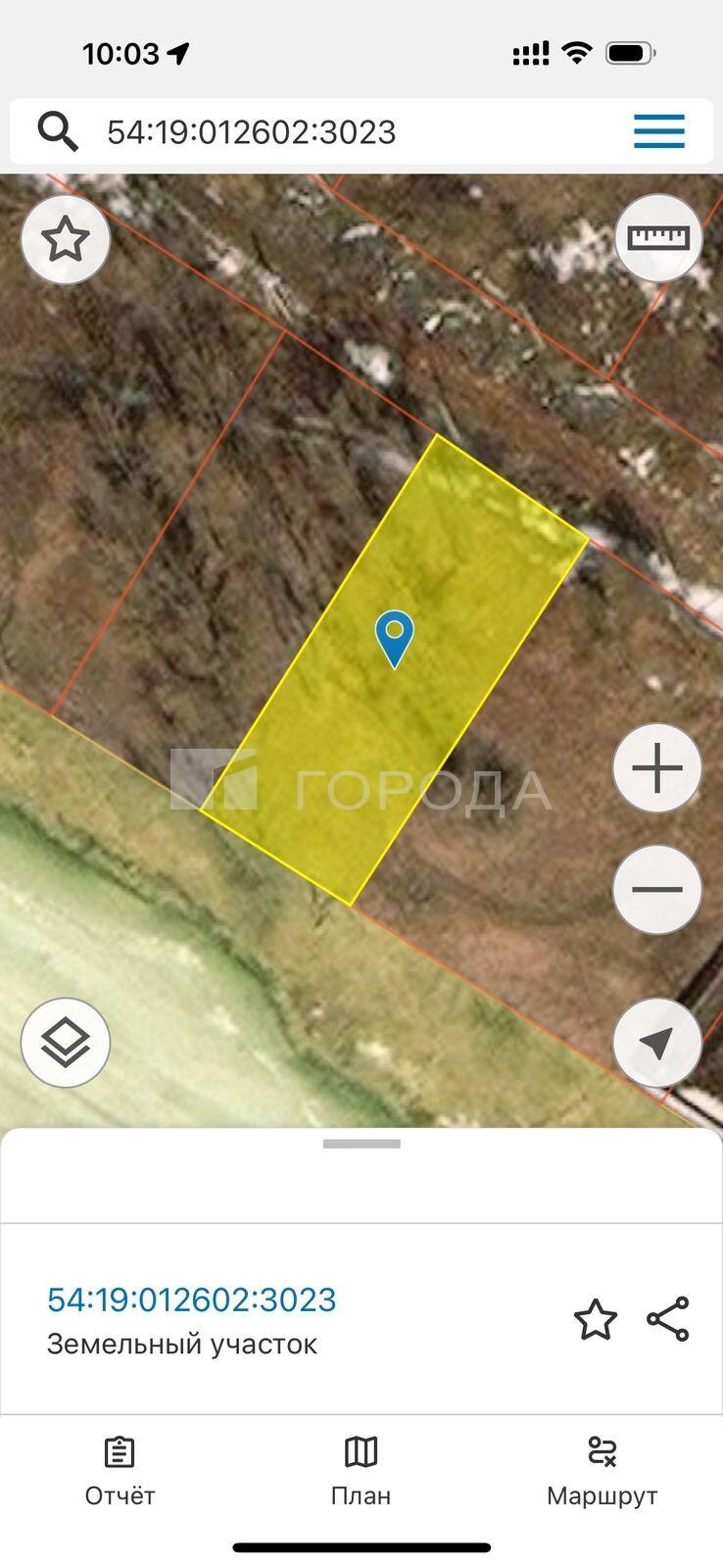Center map on my location

pyautogui.click(x=657, y=1043)
